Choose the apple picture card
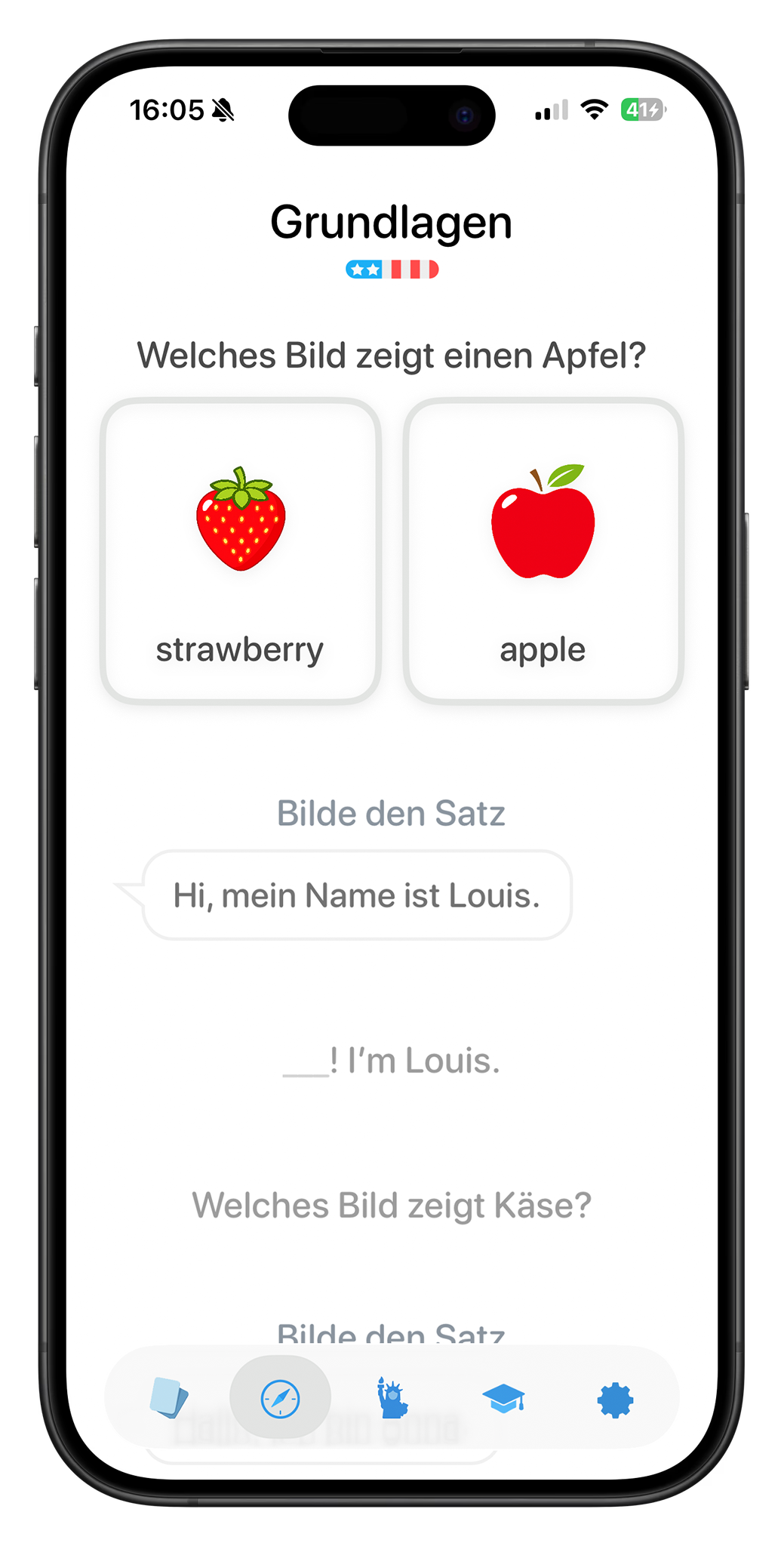The width and height of the screenshot is (784, 1546). tap(543, 551)
